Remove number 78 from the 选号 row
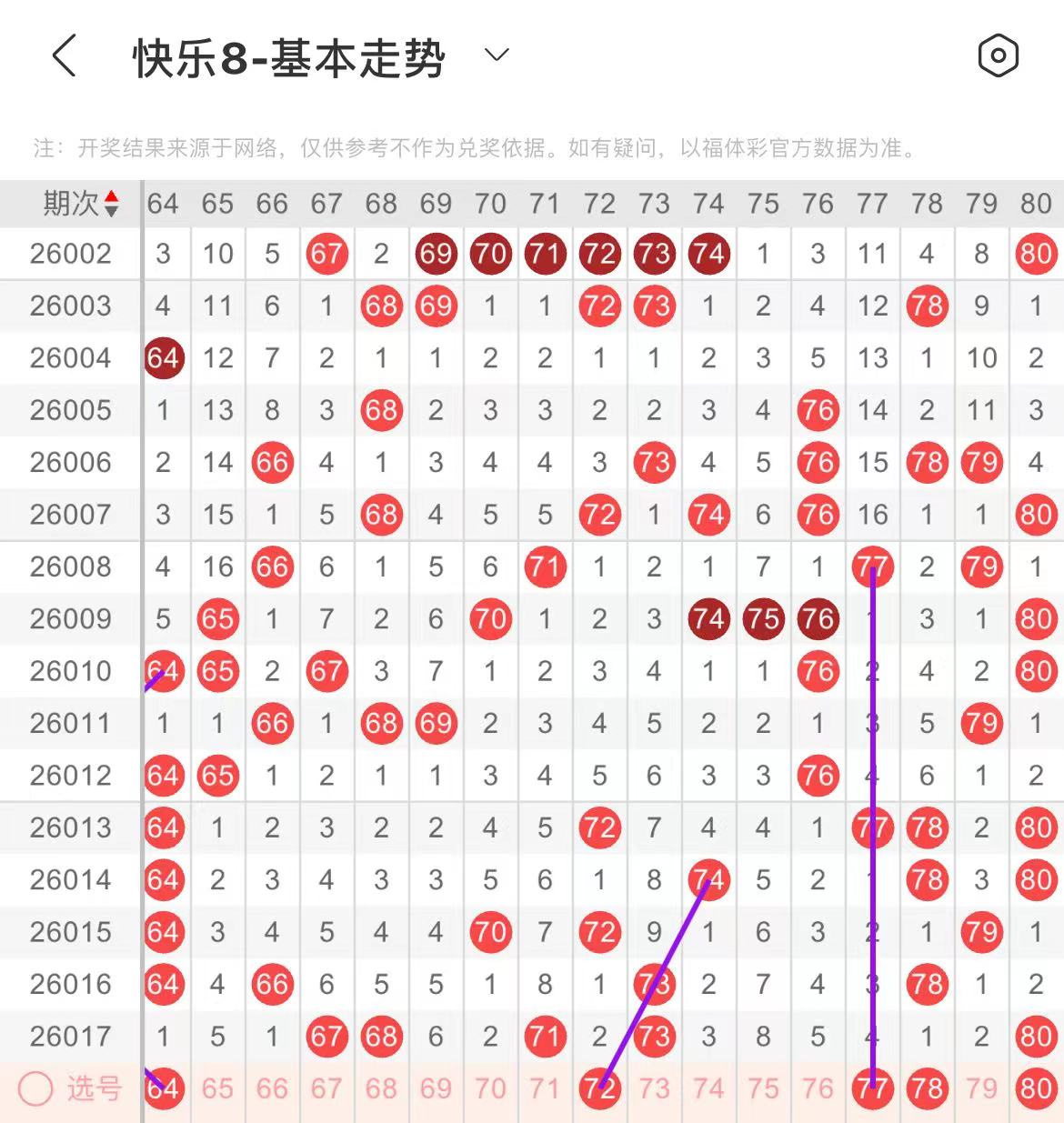The height and width of the screenshot is (1123, 1064). (x=927, y=1088)
